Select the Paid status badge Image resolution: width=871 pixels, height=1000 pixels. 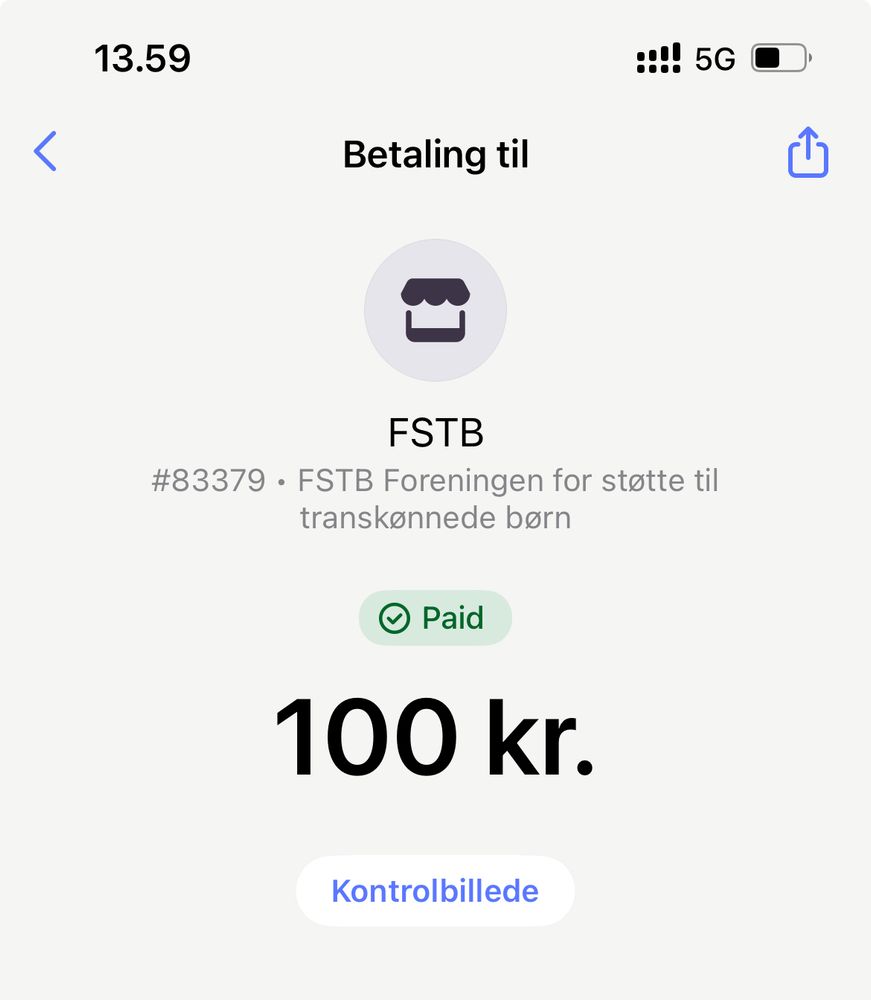pyautogui.click(x=436, y=617)
